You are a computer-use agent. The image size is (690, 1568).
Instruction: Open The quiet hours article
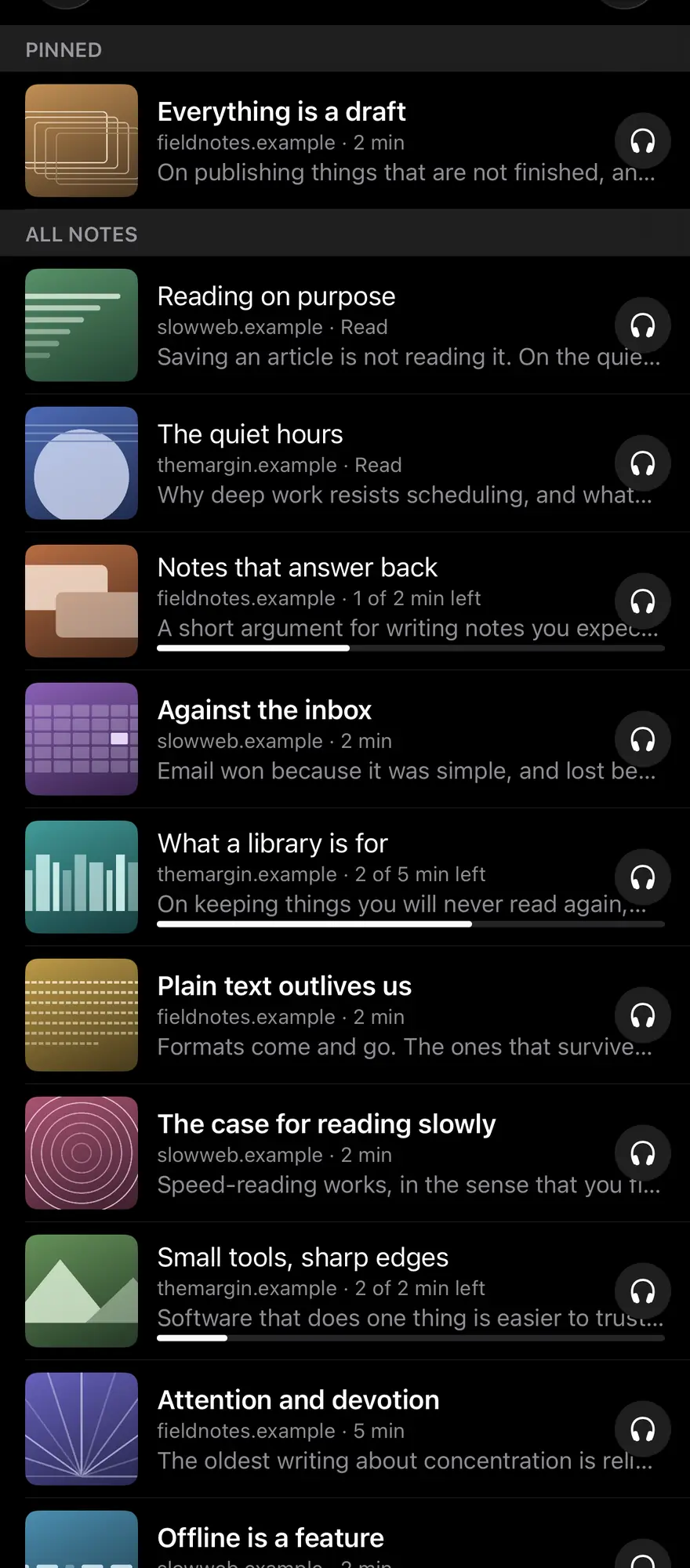tap(345, 463)
